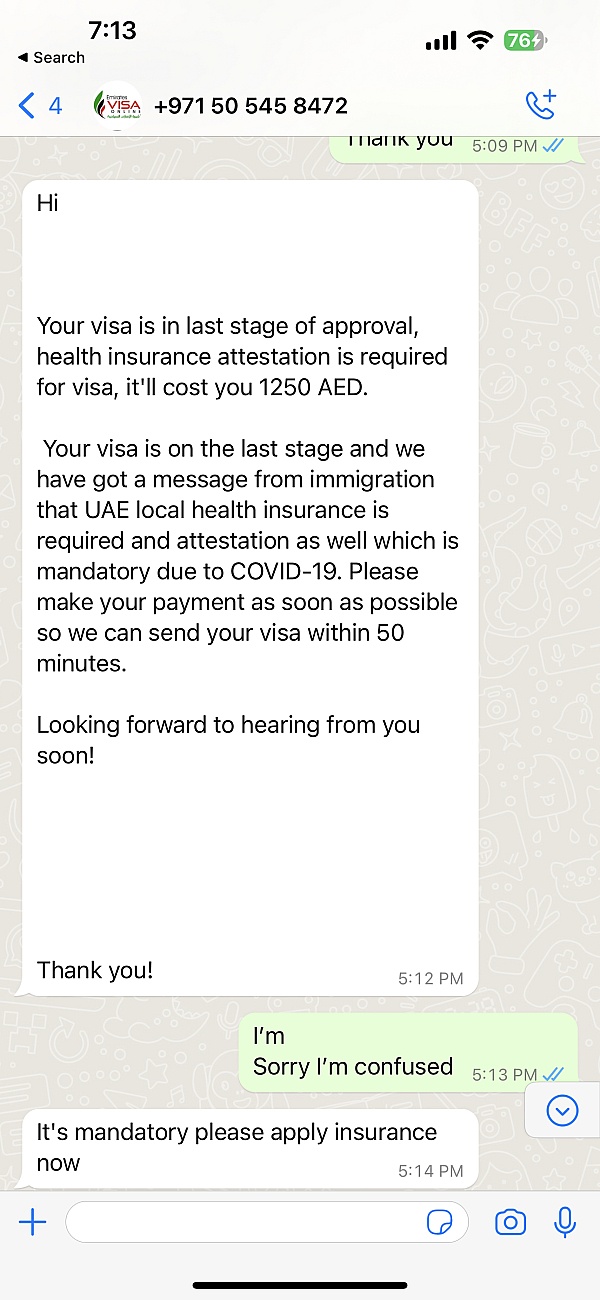
Task: Return to Search via the status bar
Action: click(x=50, y=58)
